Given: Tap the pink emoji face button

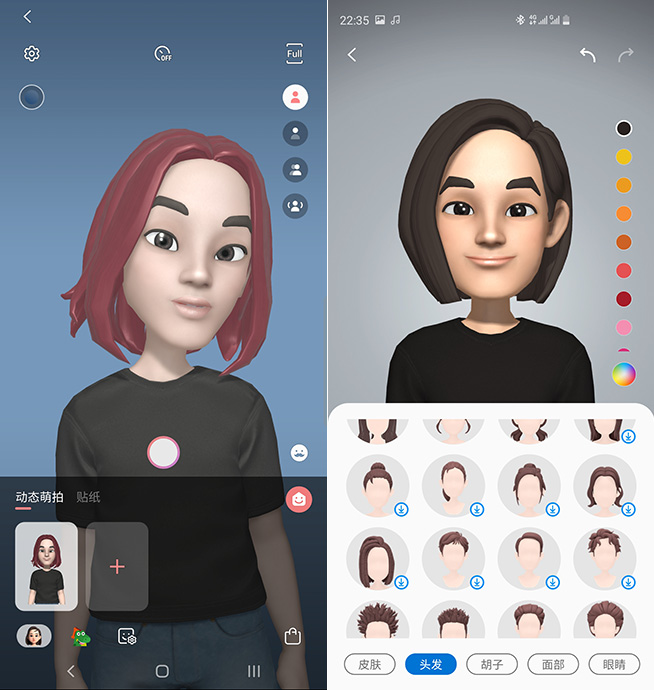Looking at the screenshot, I should click(x=298, y=499).
